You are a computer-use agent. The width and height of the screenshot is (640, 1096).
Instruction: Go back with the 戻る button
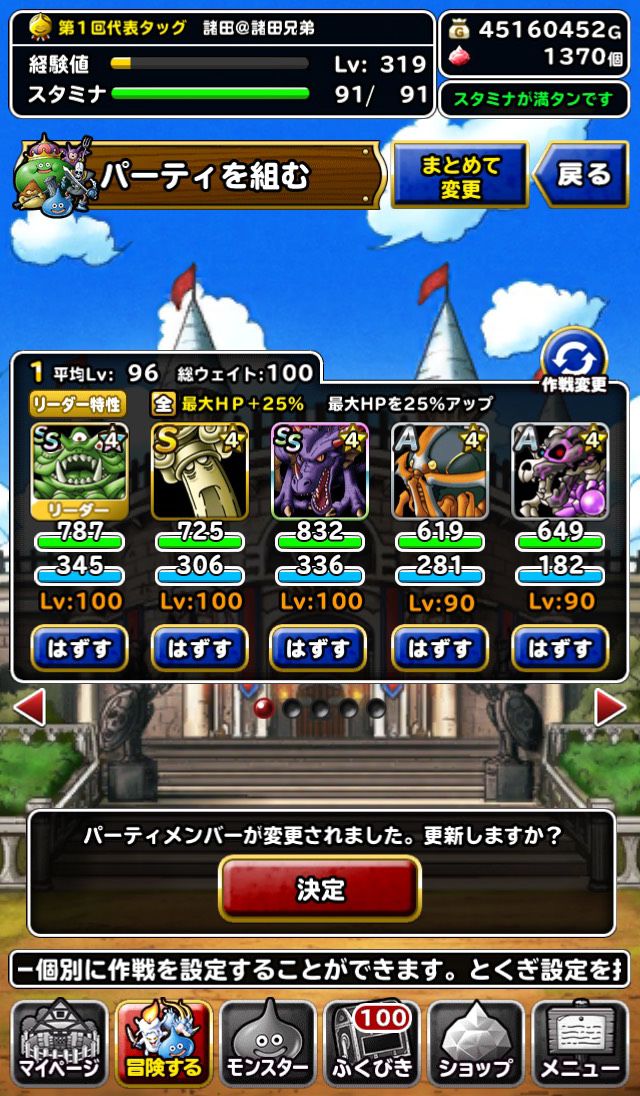(581, 175)
